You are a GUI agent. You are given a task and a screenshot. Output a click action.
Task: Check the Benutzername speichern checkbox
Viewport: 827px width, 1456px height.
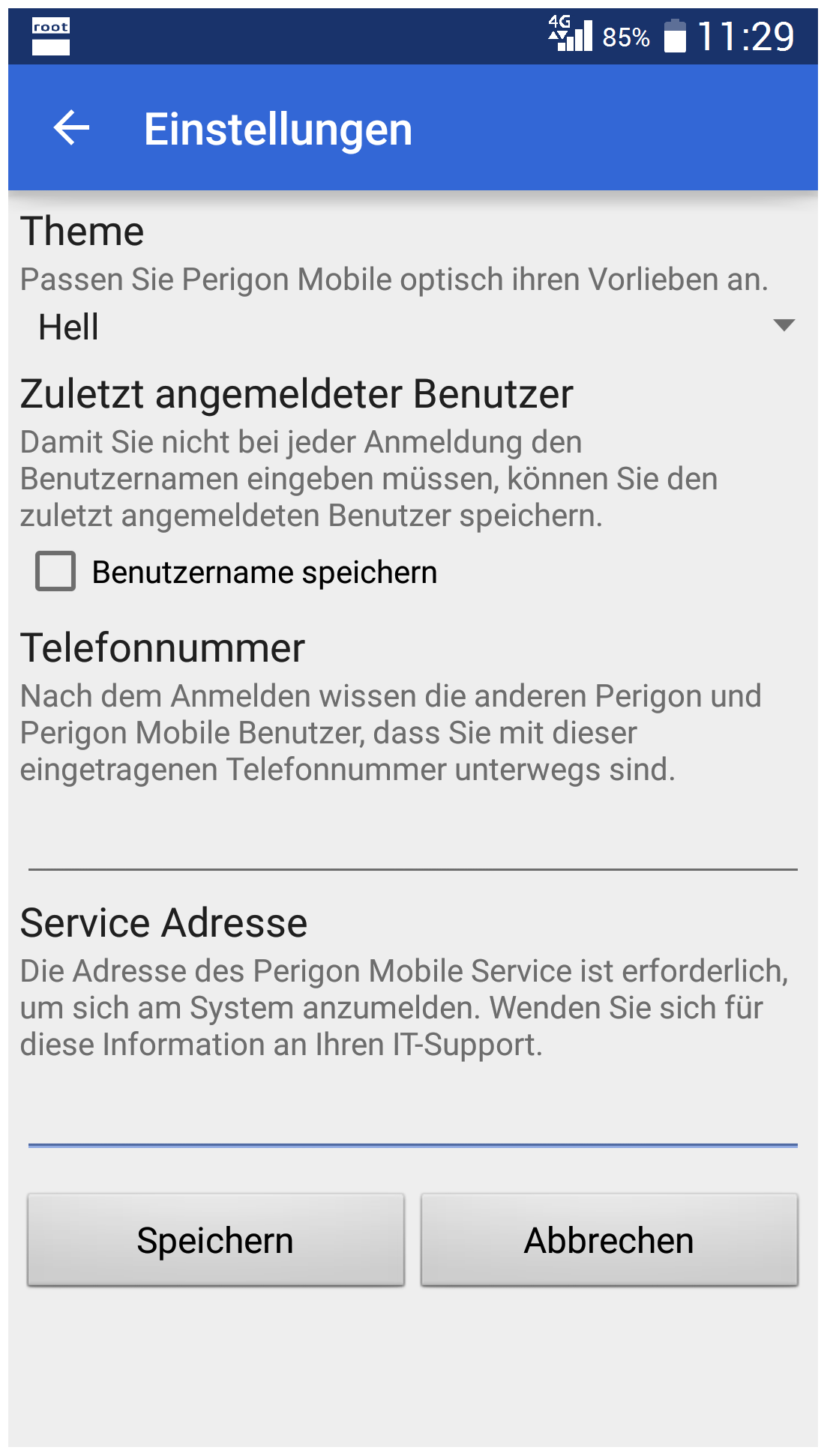[55, 572]
